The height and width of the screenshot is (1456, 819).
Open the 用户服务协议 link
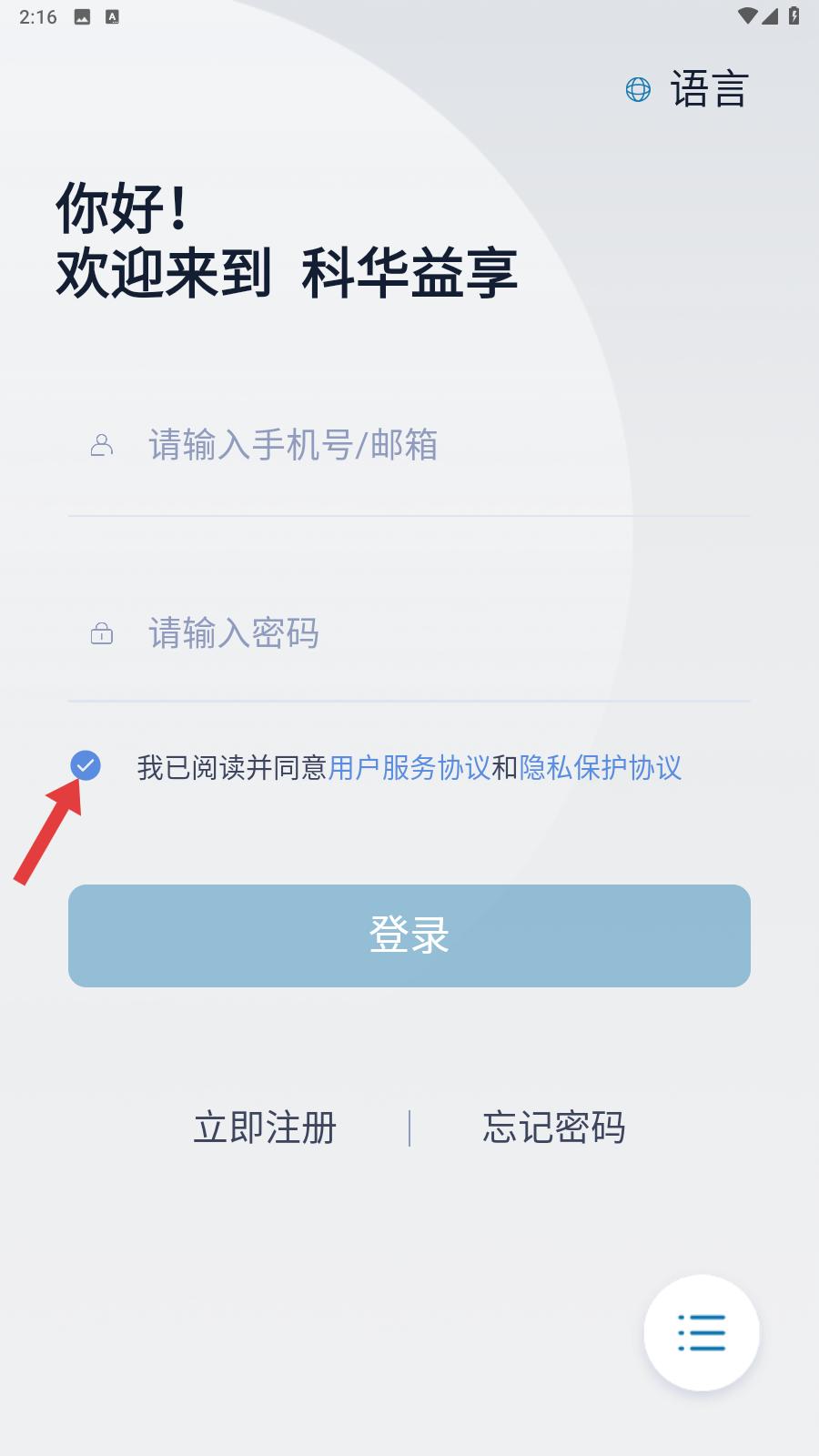pos(409,768)
